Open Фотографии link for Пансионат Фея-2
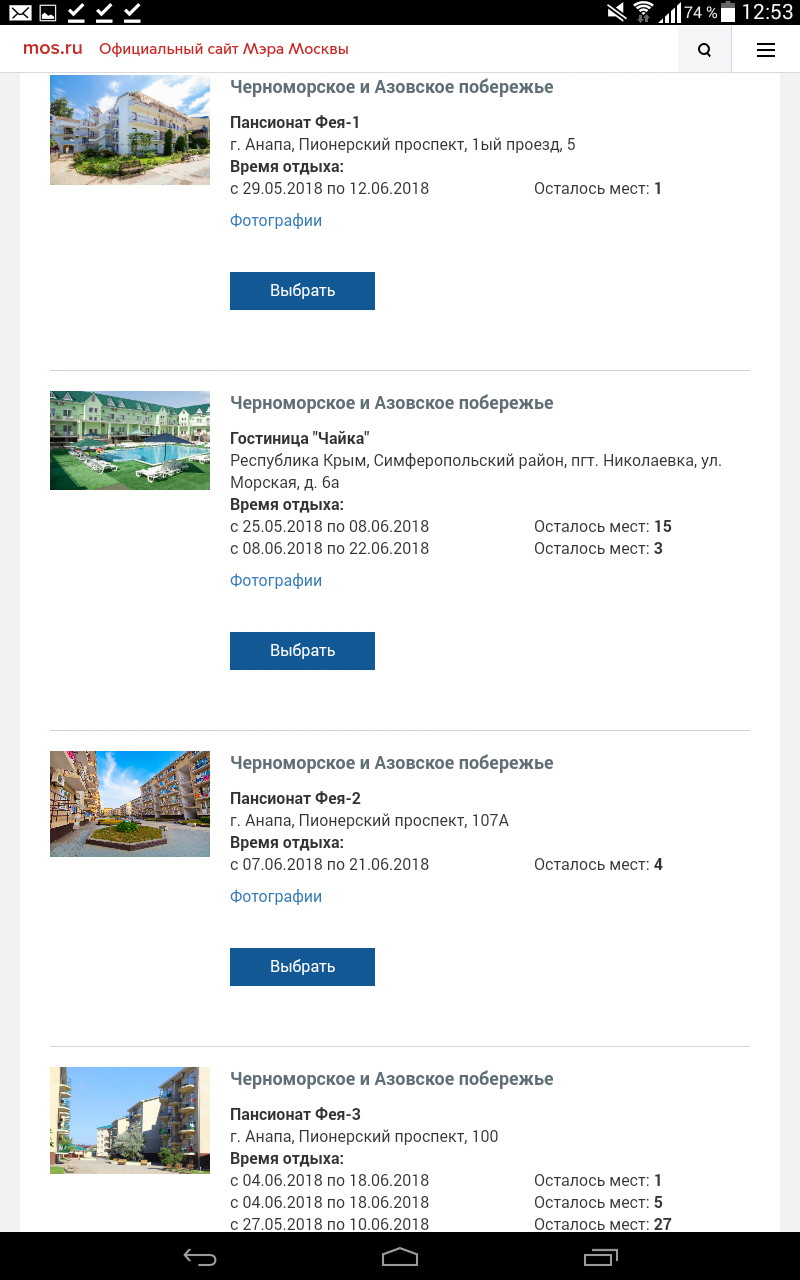Screen dimensions: 800x1280 pos(276,897)
